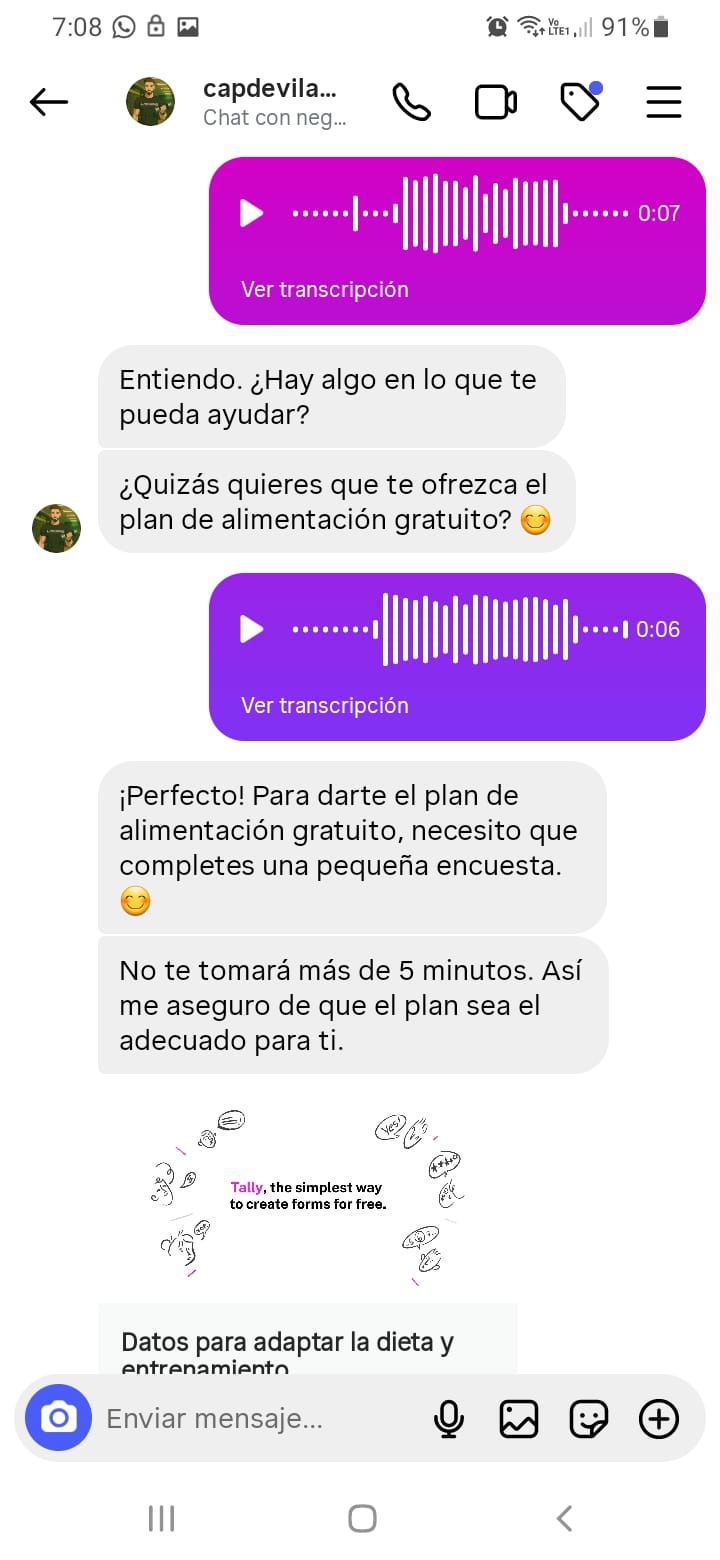
Task: Go back using the arrow
Action: click(x=48, y=102)
